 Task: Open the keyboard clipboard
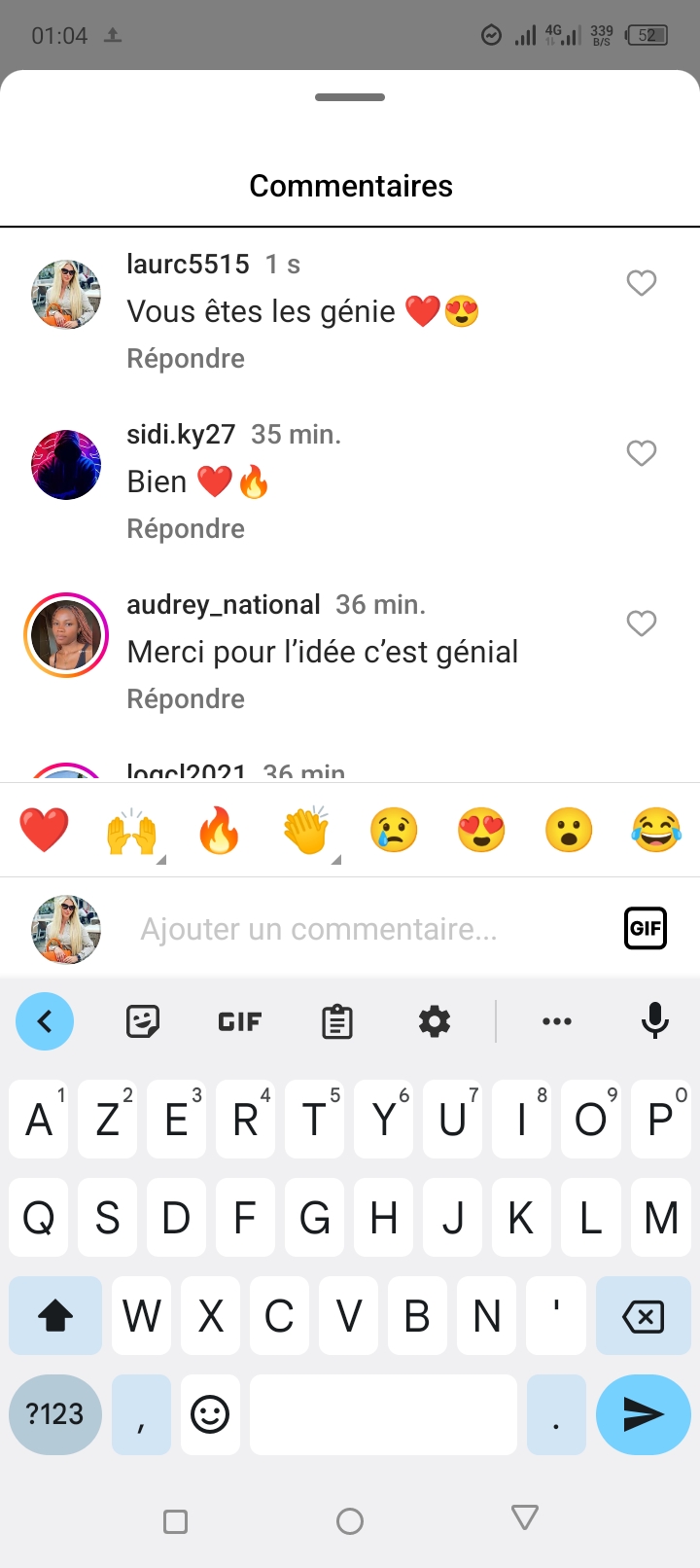click(337, 1021)
